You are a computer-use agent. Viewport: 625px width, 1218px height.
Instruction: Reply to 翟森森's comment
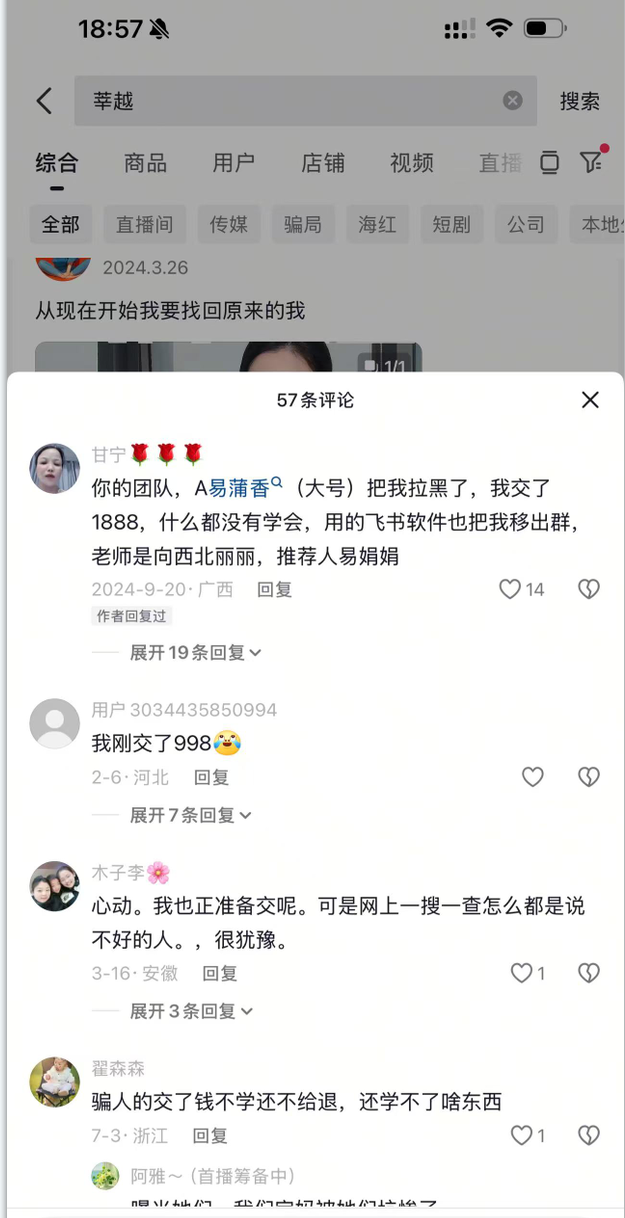[x=210, y=1135]
